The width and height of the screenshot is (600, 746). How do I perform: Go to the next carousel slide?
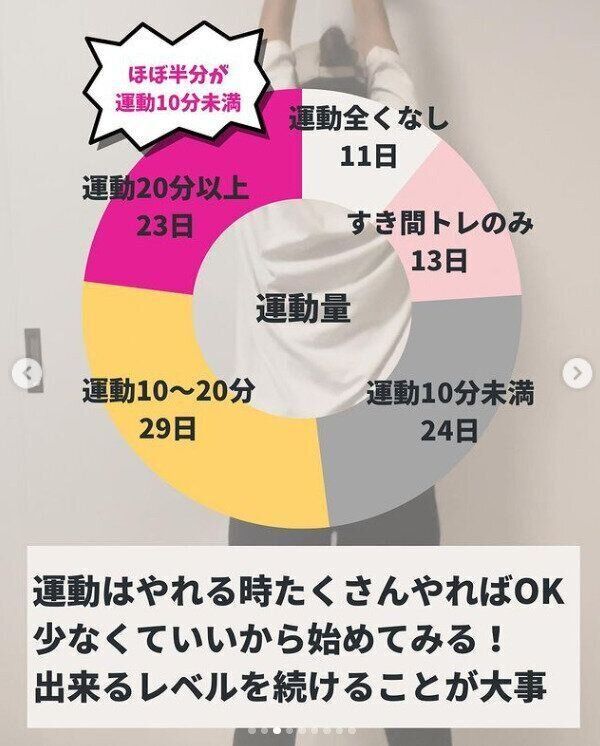pyautogui.click(x=576, y=374)
